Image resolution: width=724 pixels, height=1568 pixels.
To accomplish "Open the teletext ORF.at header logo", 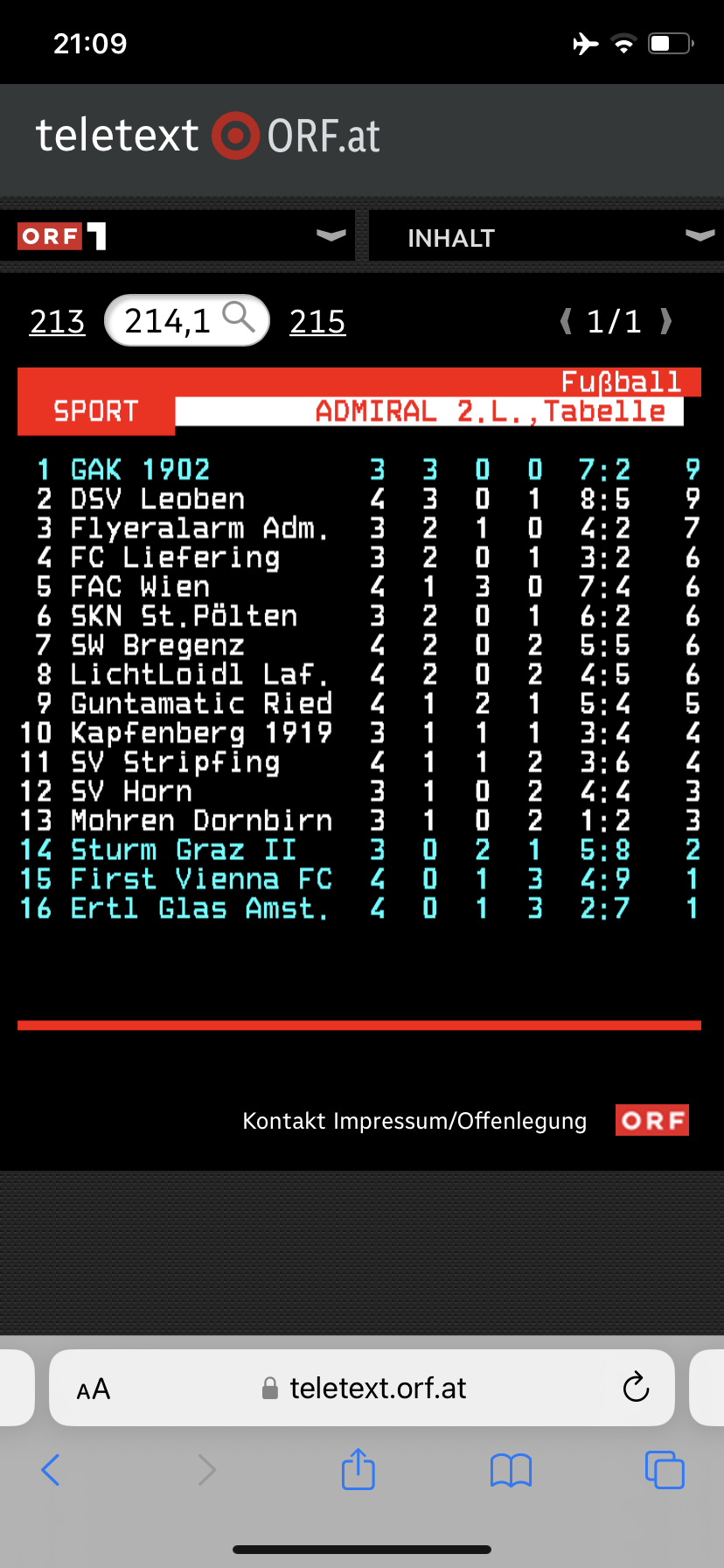I will click(208, 136).
